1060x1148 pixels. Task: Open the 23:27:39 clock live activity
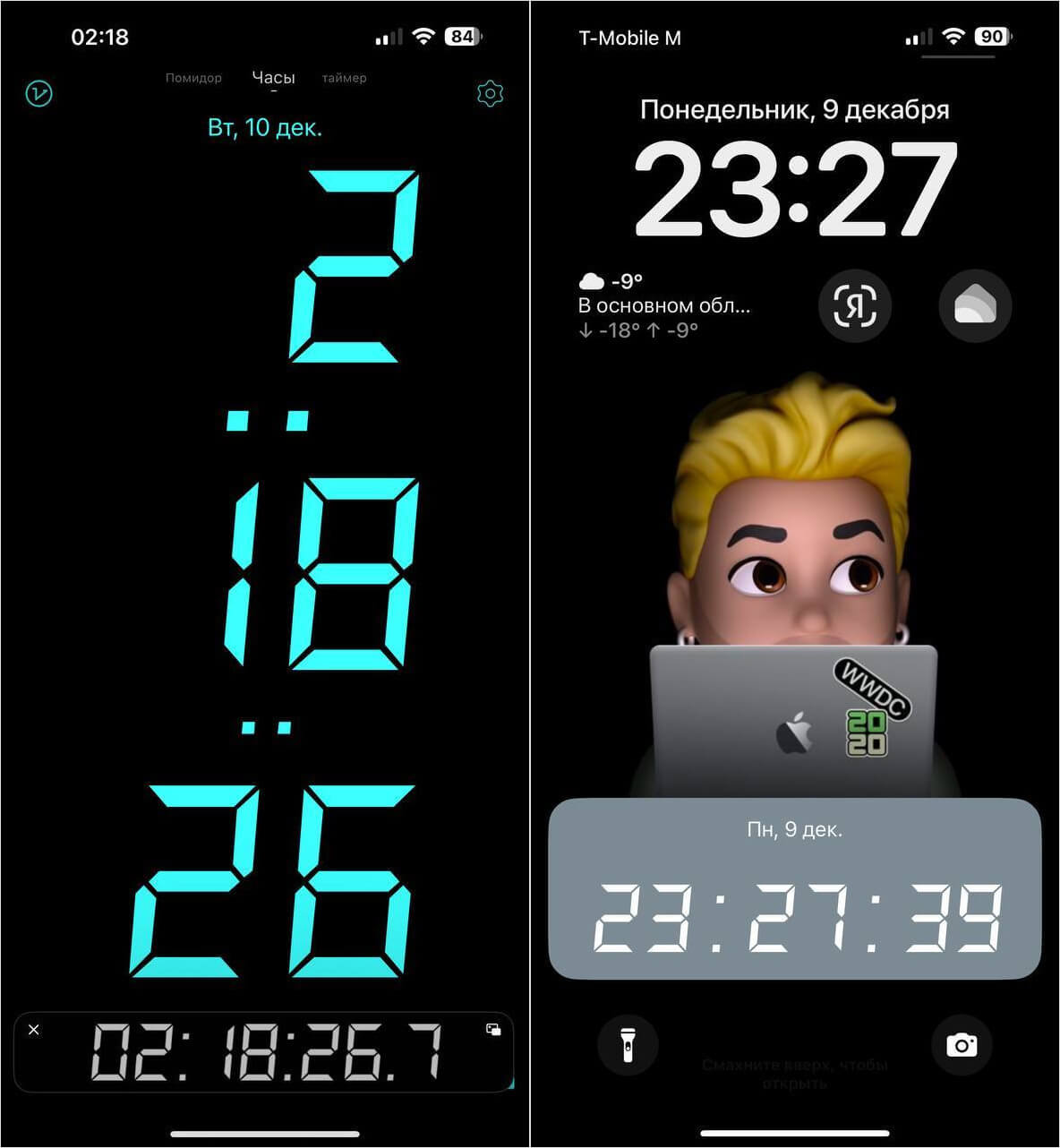click(794, 888)
